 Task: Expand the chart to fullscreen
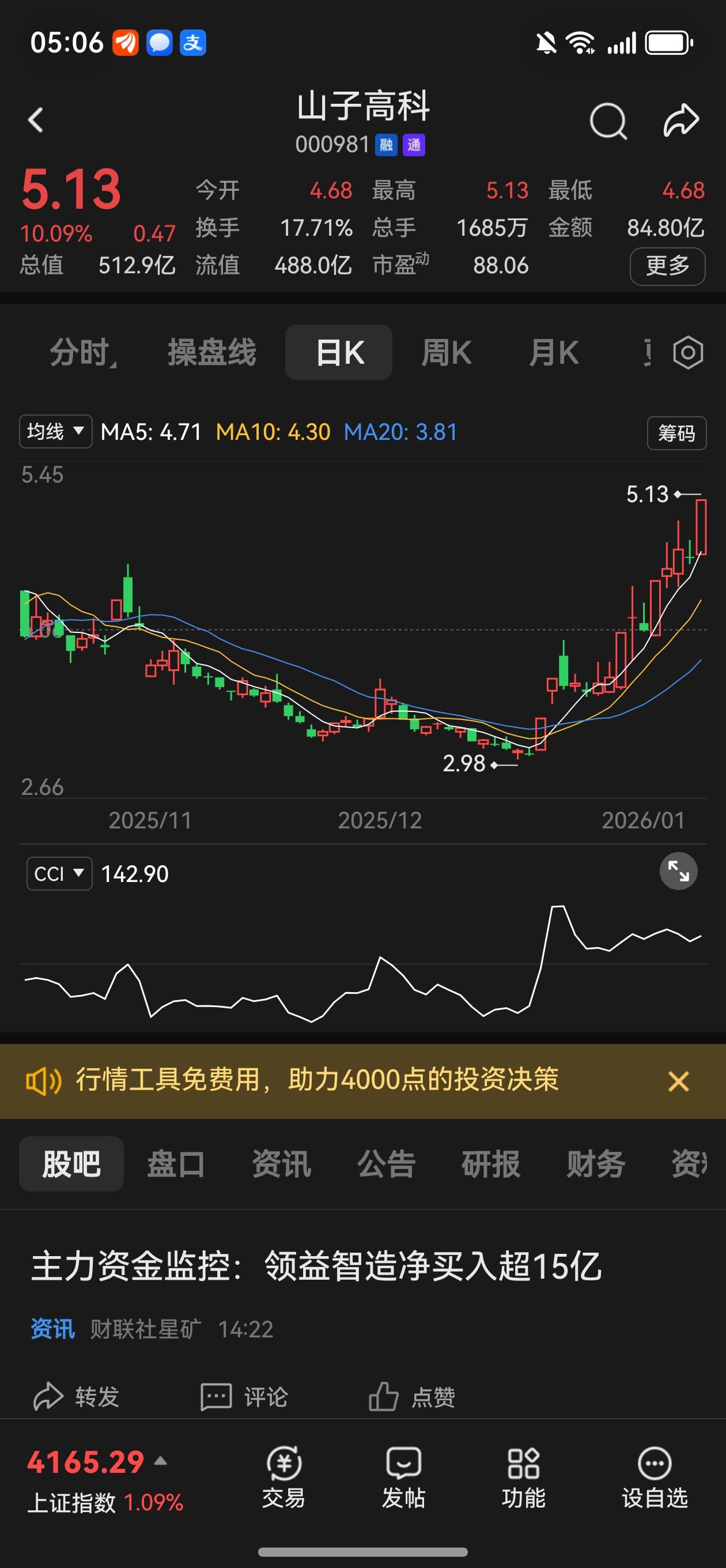click(x=678, y=871)
